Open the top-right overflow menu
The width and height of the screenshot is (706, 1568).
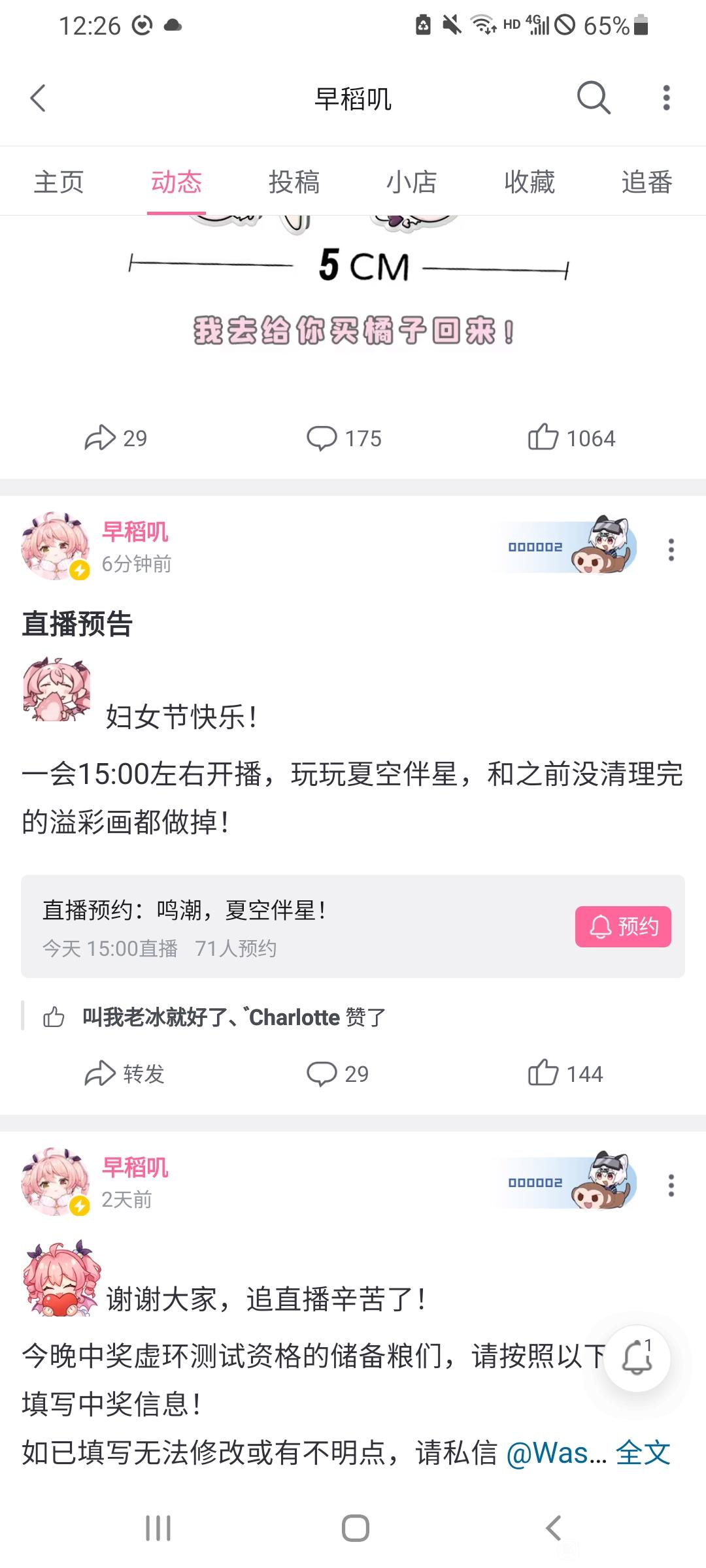pyautogui.click(x=666, y=99)
